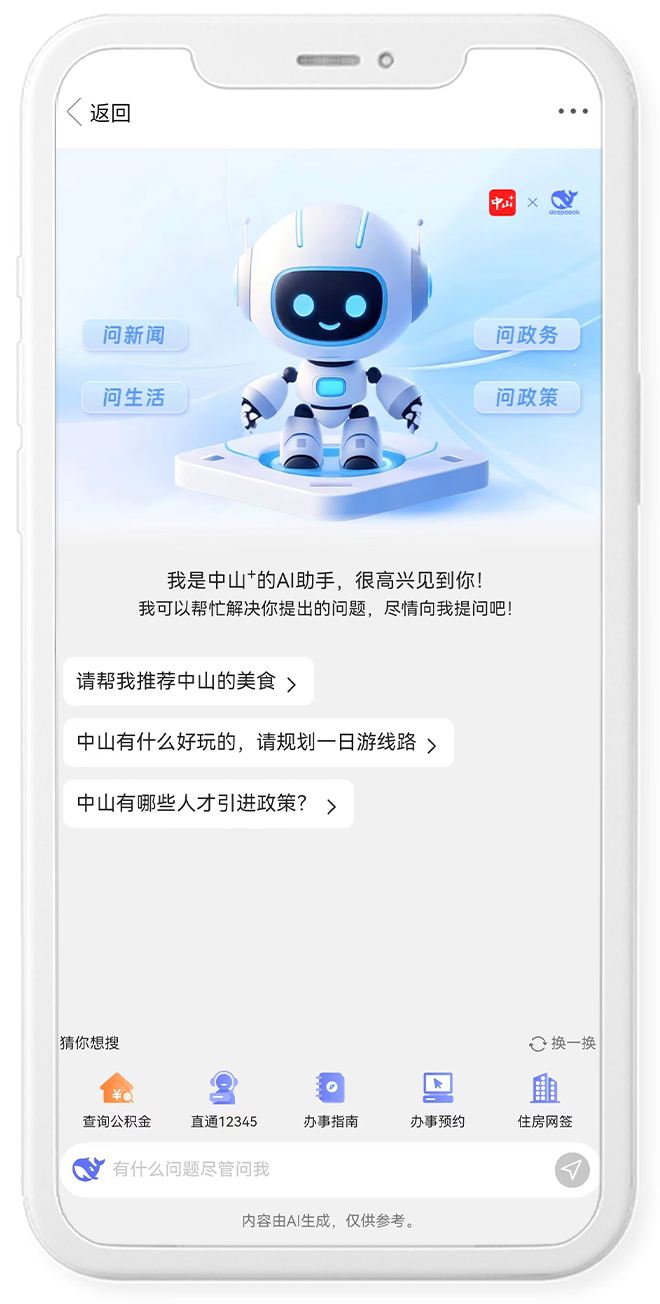
Task: Ask for the 一日游线路 planning suggestion
Action: coord(258,743)
